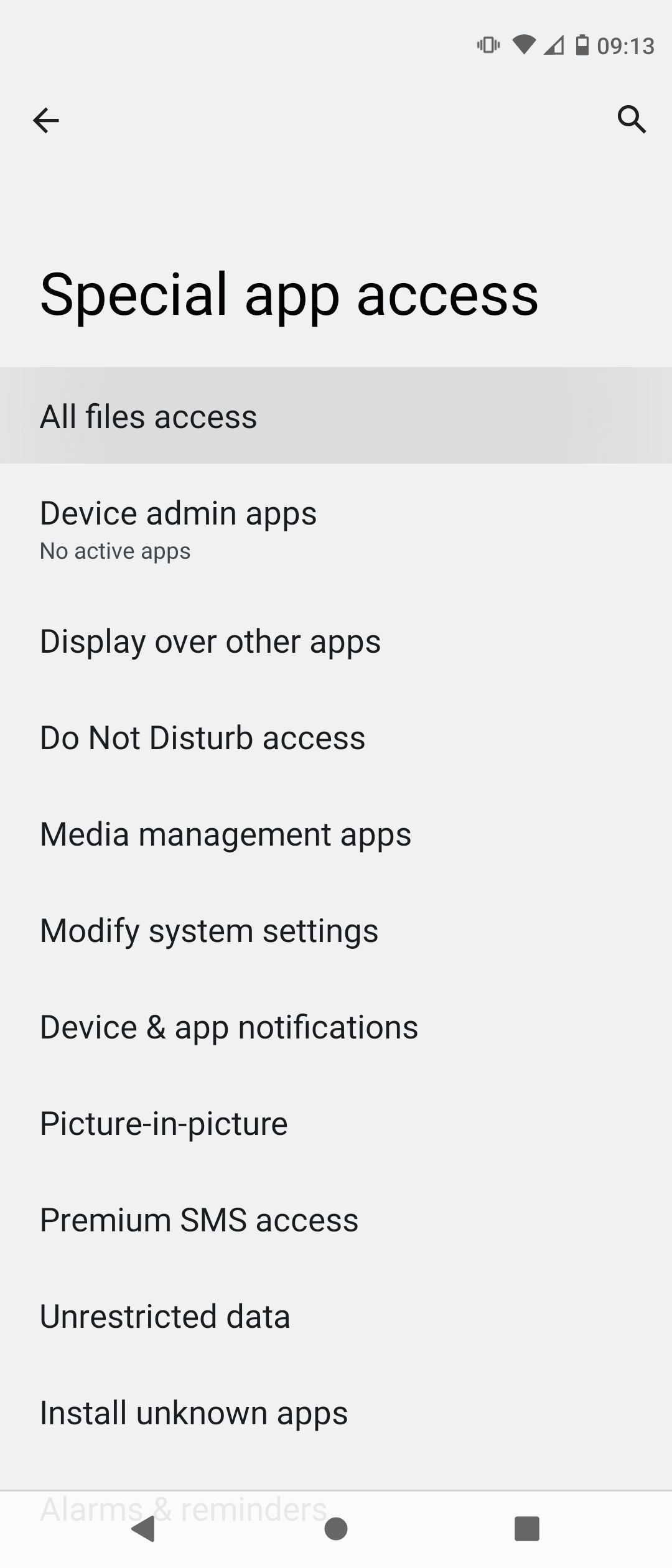Select Premium SMS access
The width and height of the screenshot is (672, 1568).
pyautogui.click(x=336, y=1220)
